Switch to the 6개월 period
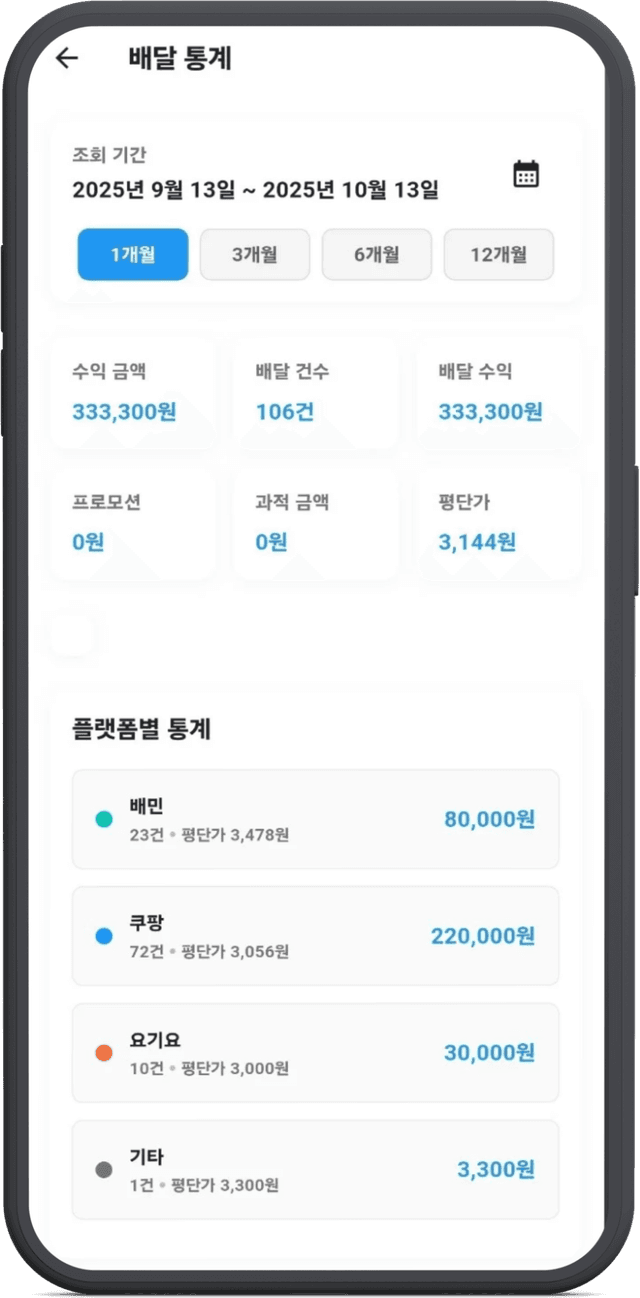 pos(376,254)
